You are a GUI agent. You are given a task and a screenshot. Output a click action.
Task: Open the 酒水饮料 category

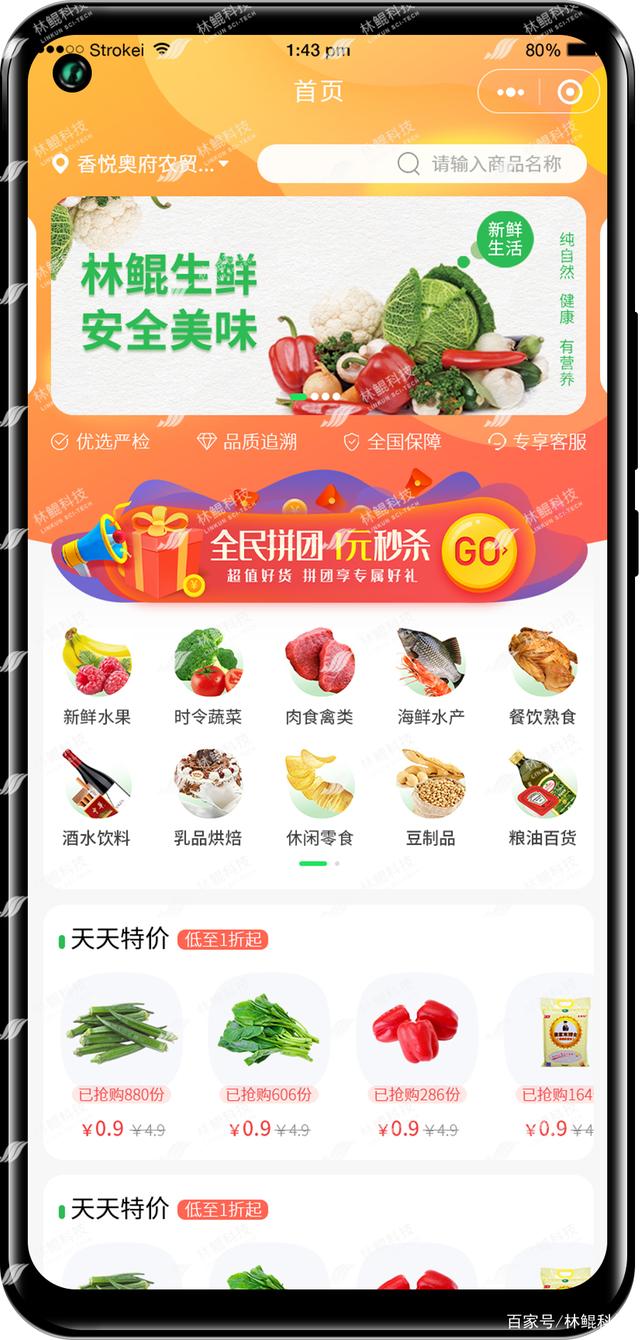pyautogui.click(x=97, y=797)
